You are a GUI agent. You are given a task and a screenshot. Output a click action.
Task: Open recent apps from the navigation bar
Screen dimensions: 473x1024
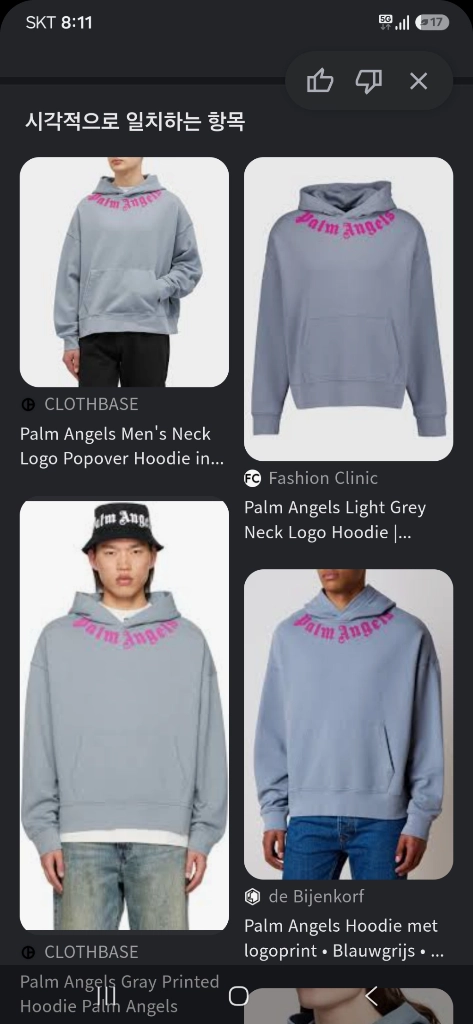(x=106, y=996)
